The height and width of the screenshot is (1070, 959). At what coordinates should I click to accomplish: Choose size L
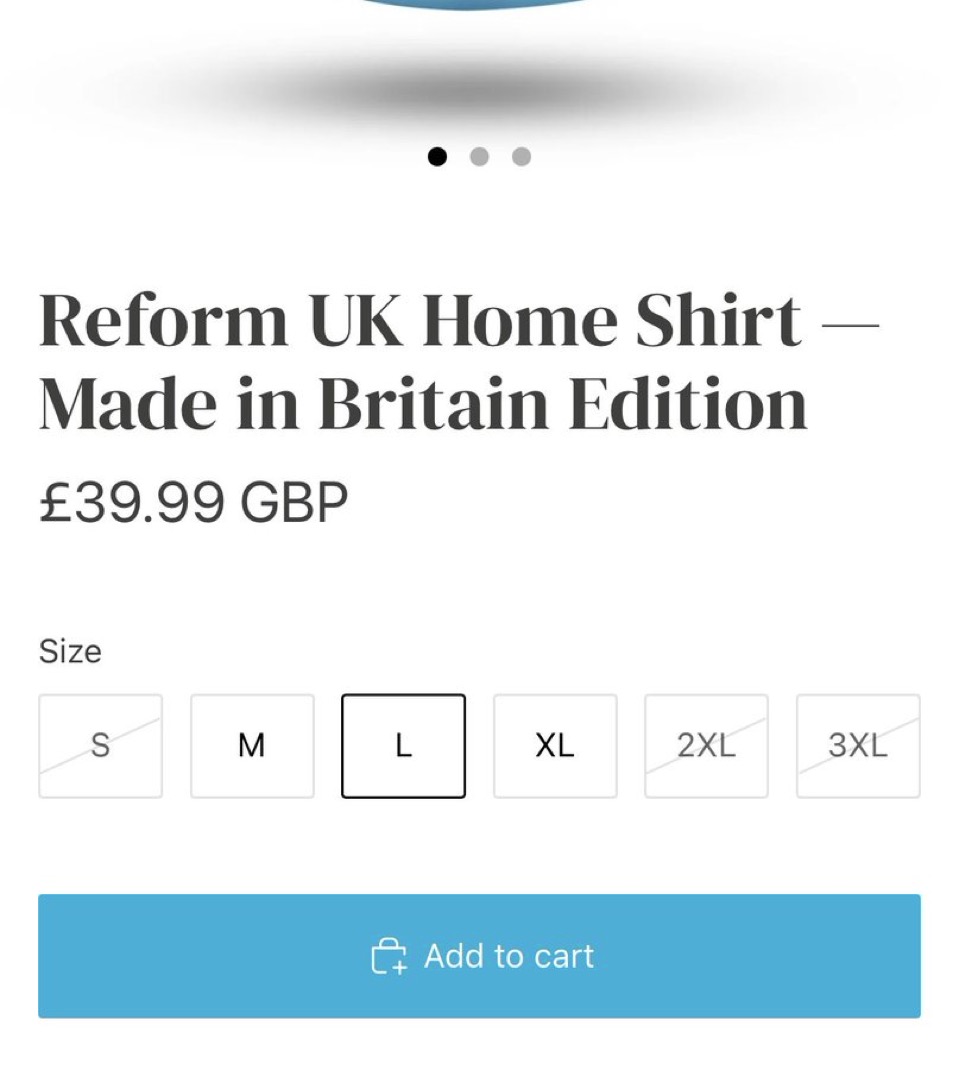(x=403, y=746)
